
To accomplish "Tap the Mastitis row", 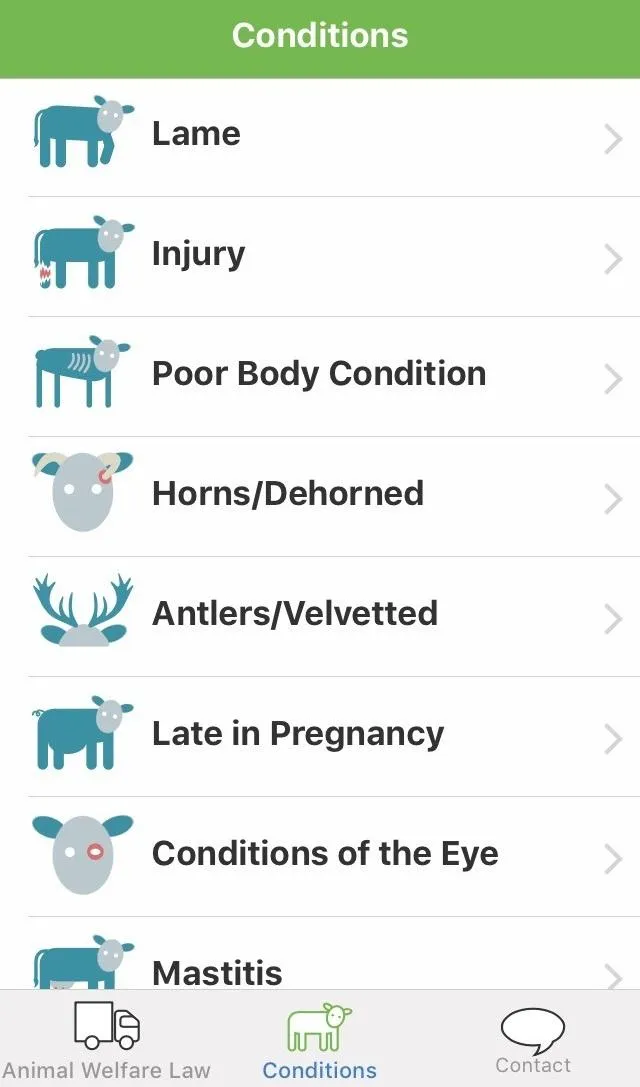I will 320,953.
